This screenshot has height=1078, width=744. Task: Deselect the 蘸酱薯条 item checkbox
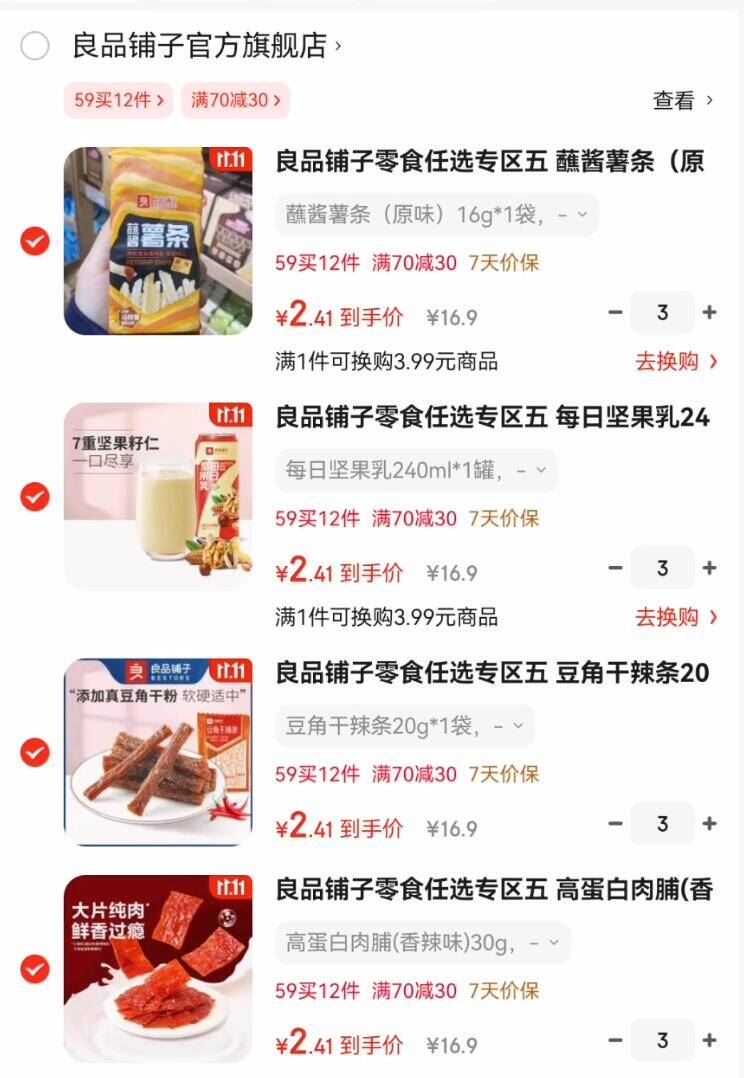(33, 240)
